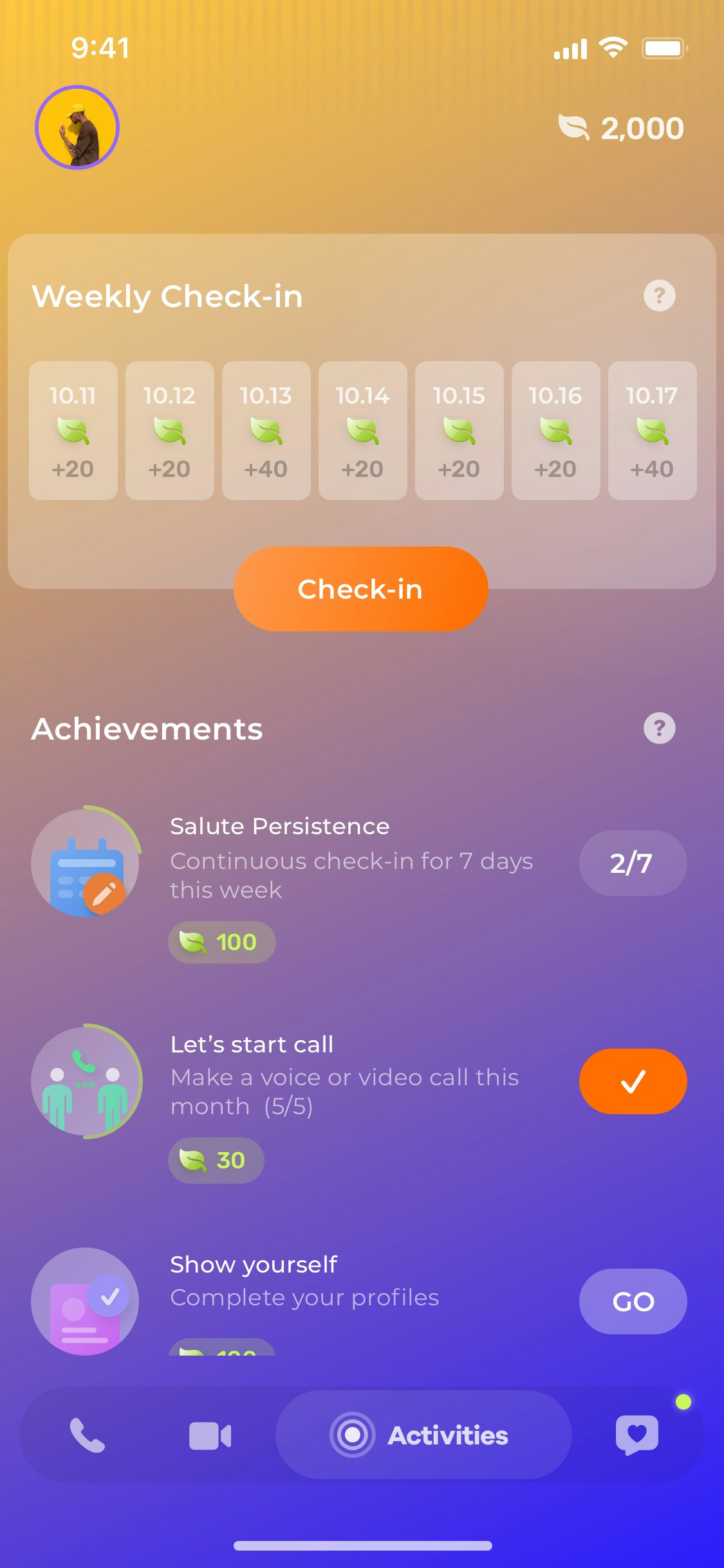Select the 10.17 check-in day card
The height and width of the screenshot is (1568, 724).
(x=652, y=430)
